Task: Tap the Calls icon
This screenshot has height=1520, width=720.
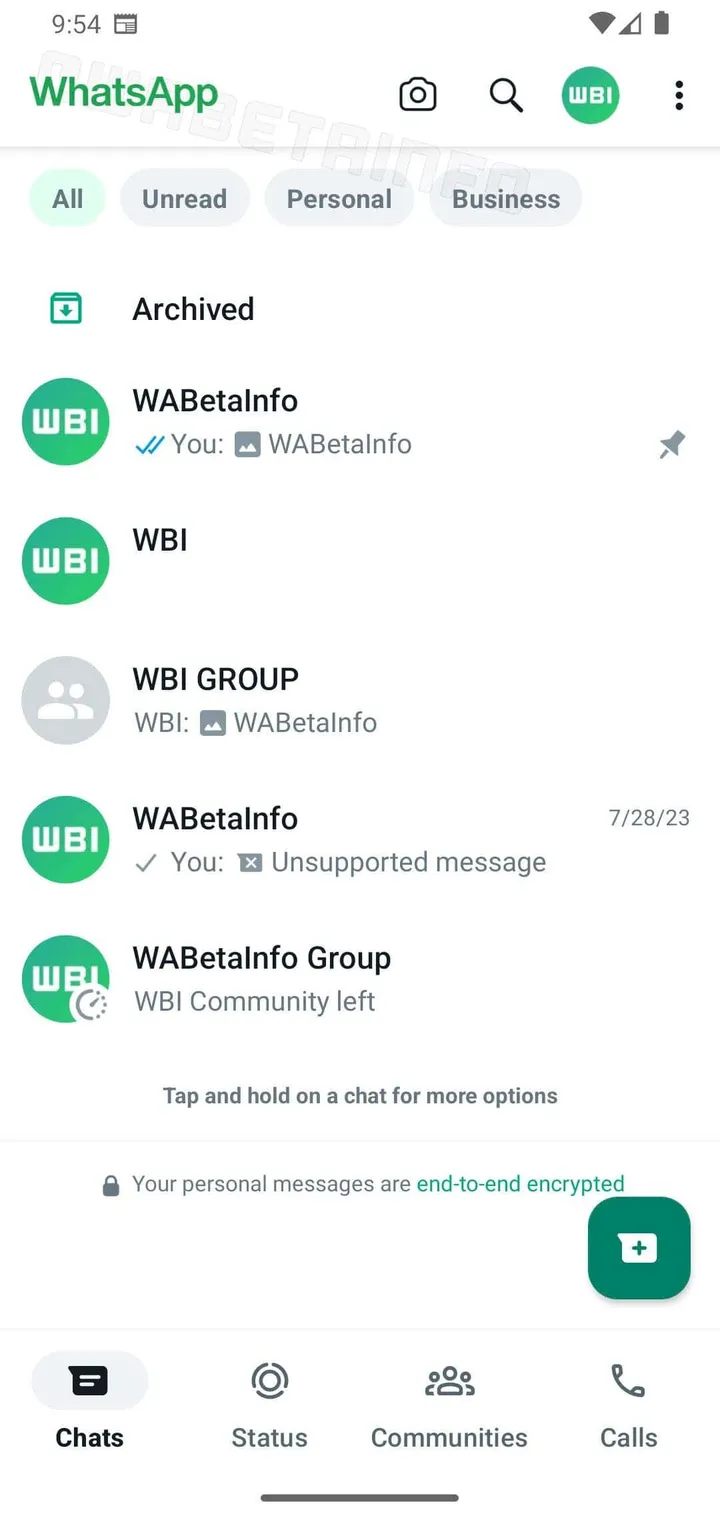Action: pyautogui.click(x=628, y=1380)
